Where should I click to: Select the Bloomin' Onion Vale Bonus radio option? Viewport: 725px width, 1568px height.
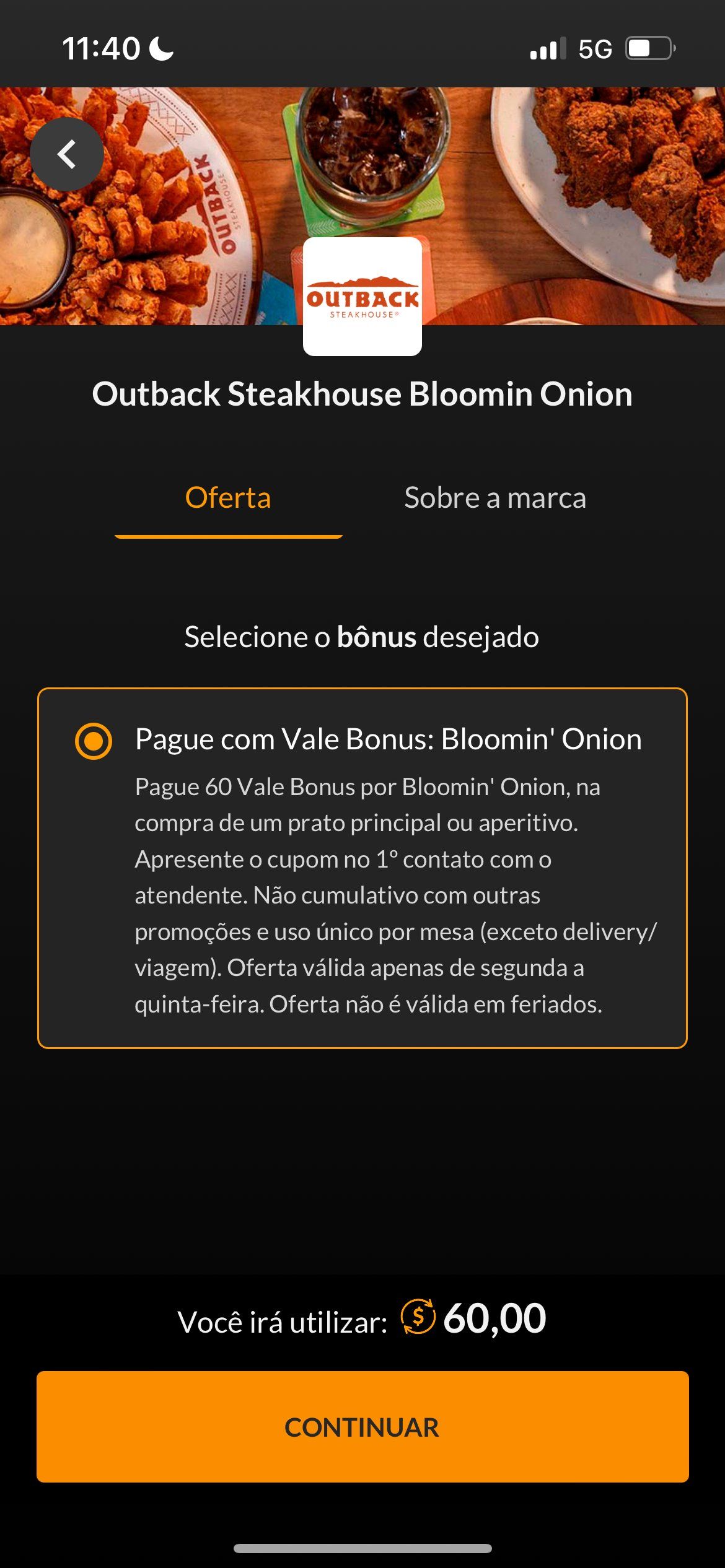click(x=94, y=741)
